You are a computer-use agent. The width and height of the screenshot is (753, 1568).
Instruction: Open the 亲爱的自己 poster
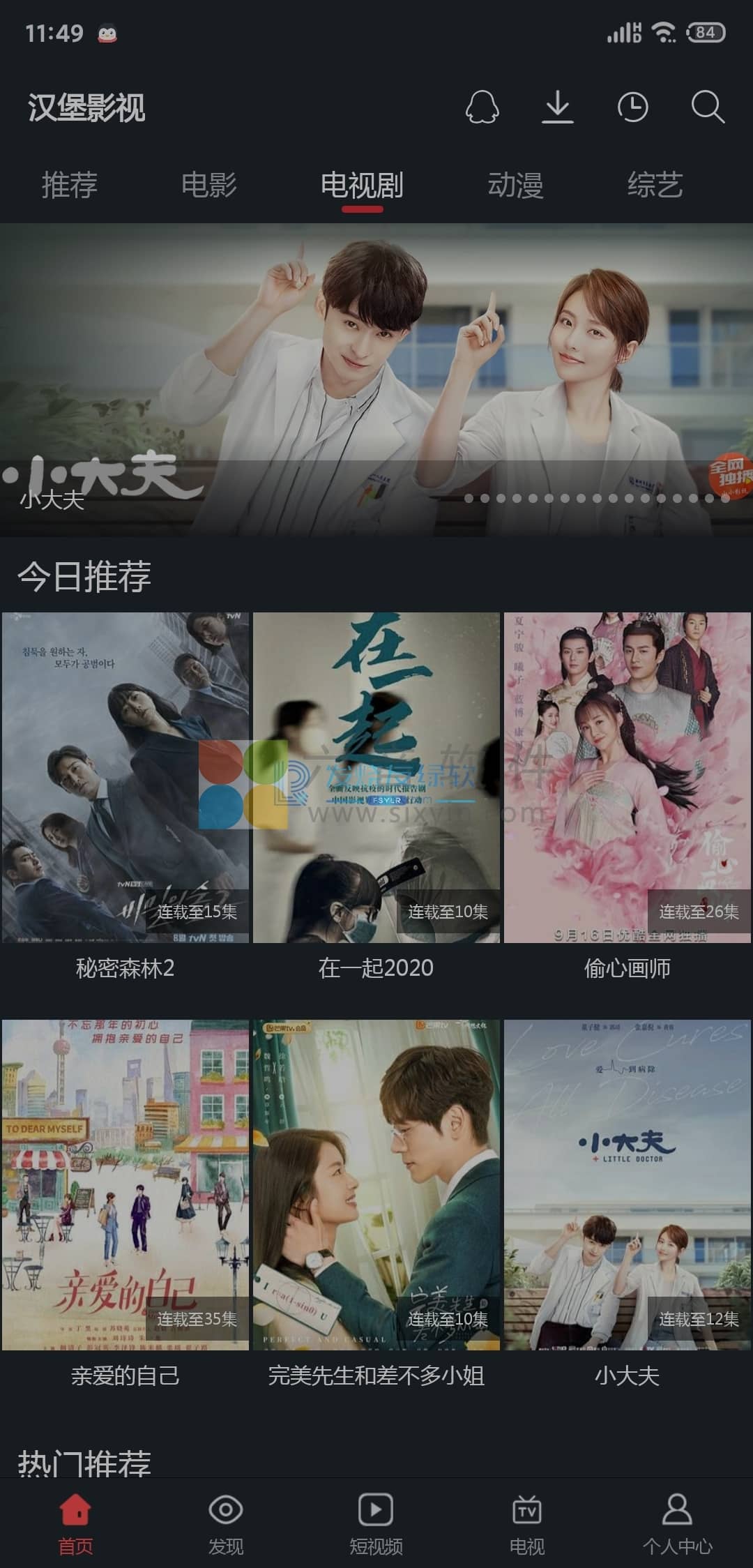(125, 1185)
